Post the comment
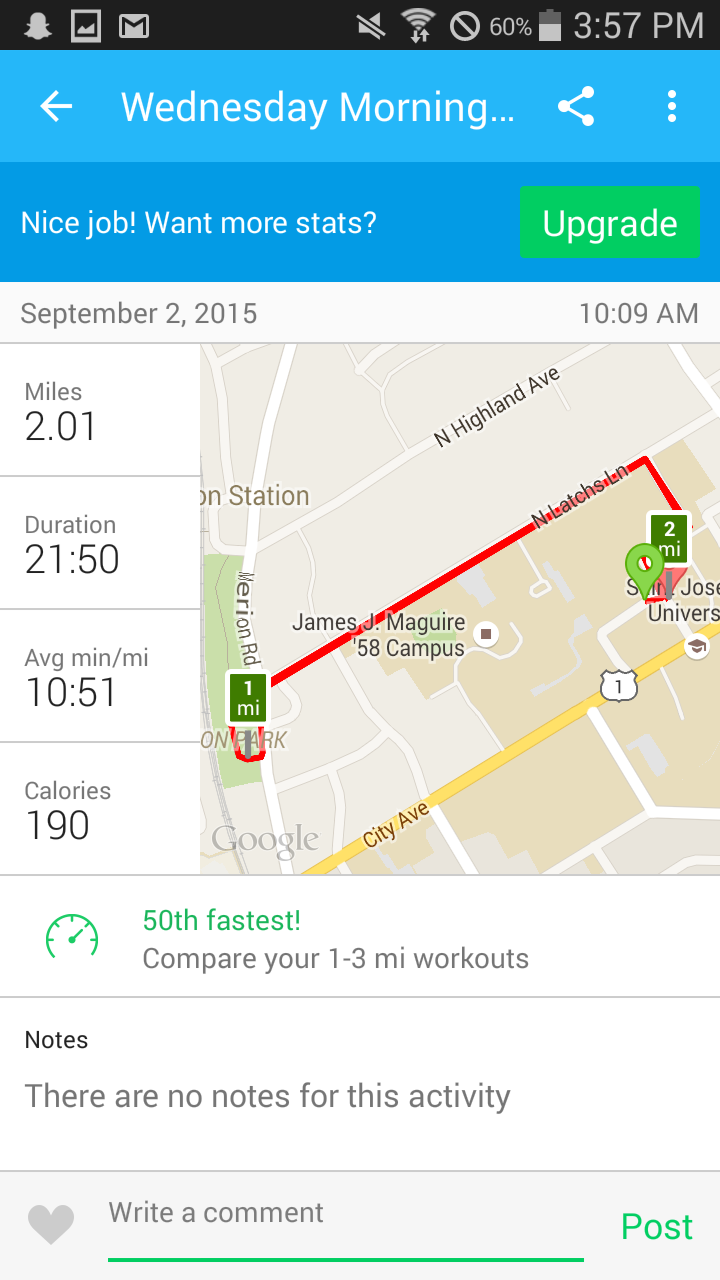Image resolution: width=720 pixels, height=1280 pixels. pos(656,1226)
